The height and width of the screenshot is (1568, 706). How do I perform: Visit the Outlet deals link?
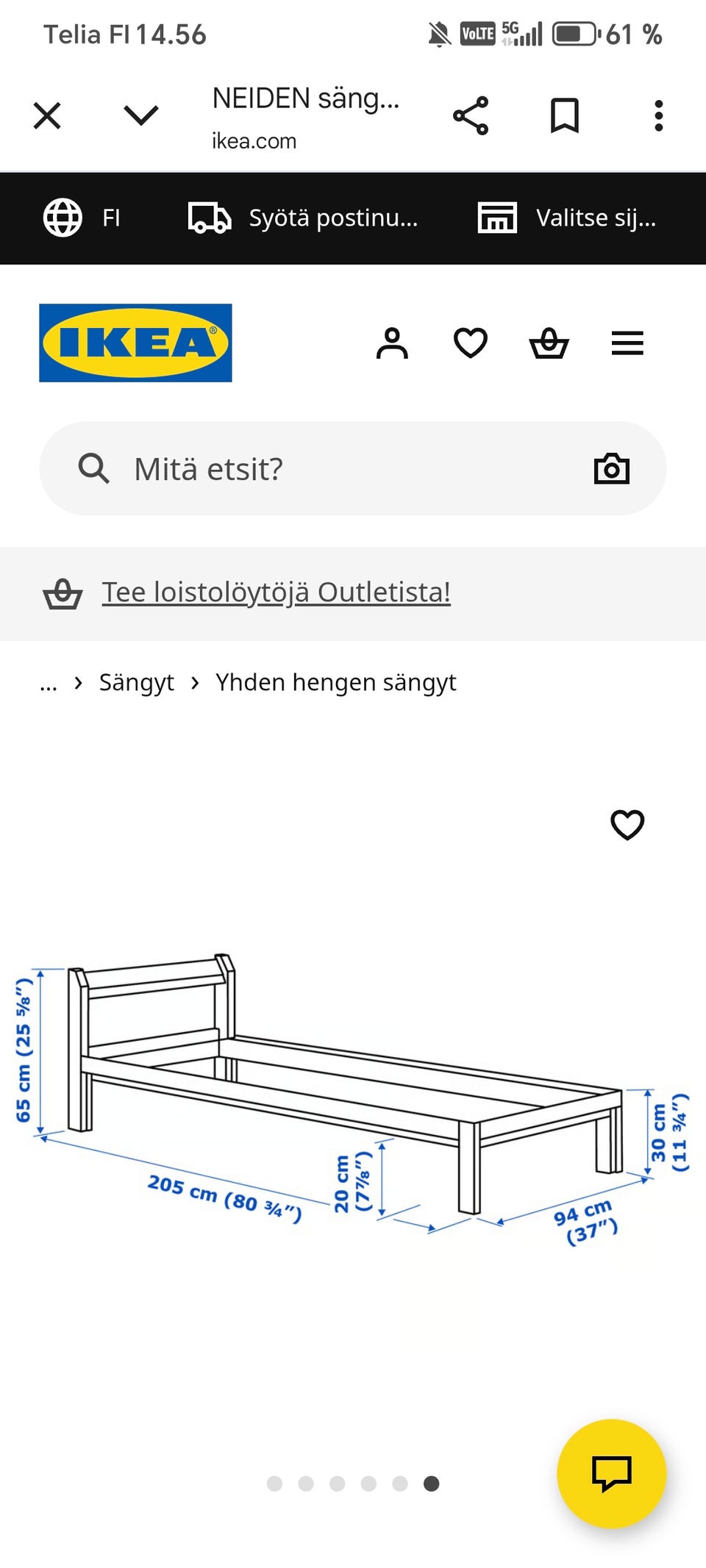pyautogui.click(x=276, y=592)
